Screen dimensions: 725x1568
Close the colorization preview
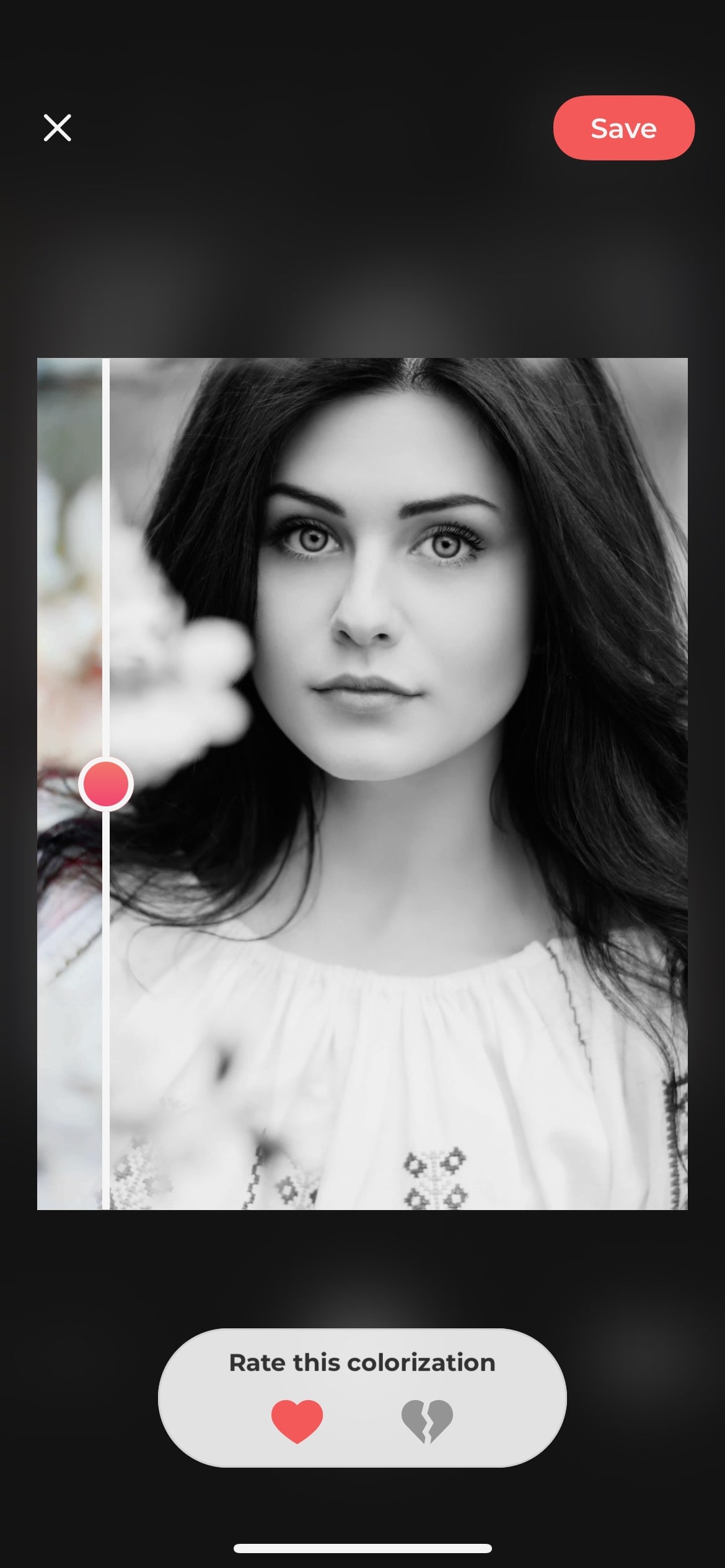pyautogui.click(x=57, y=128)
